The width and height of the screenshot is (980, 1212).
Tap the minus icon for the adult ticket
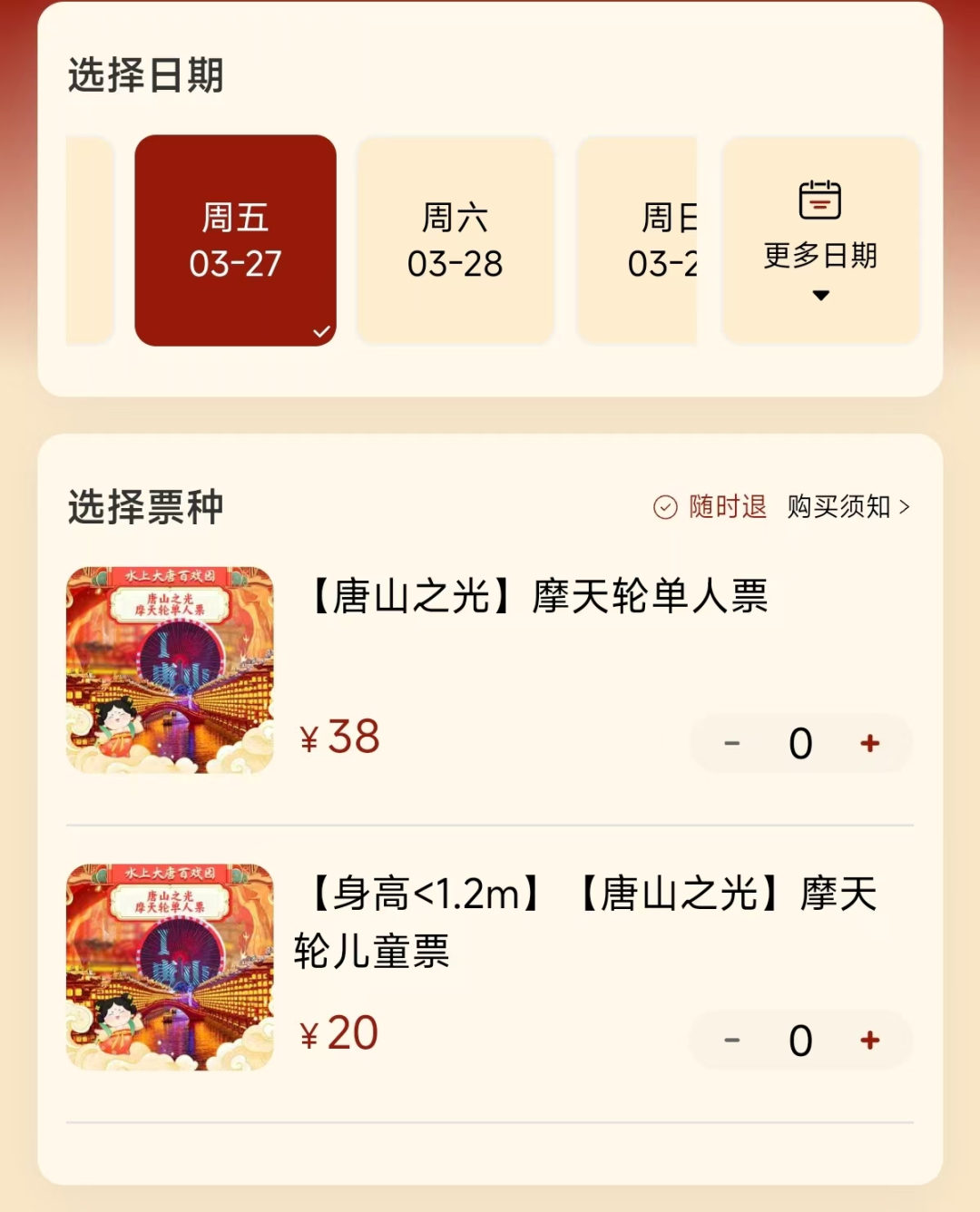(x=732, y=742)
